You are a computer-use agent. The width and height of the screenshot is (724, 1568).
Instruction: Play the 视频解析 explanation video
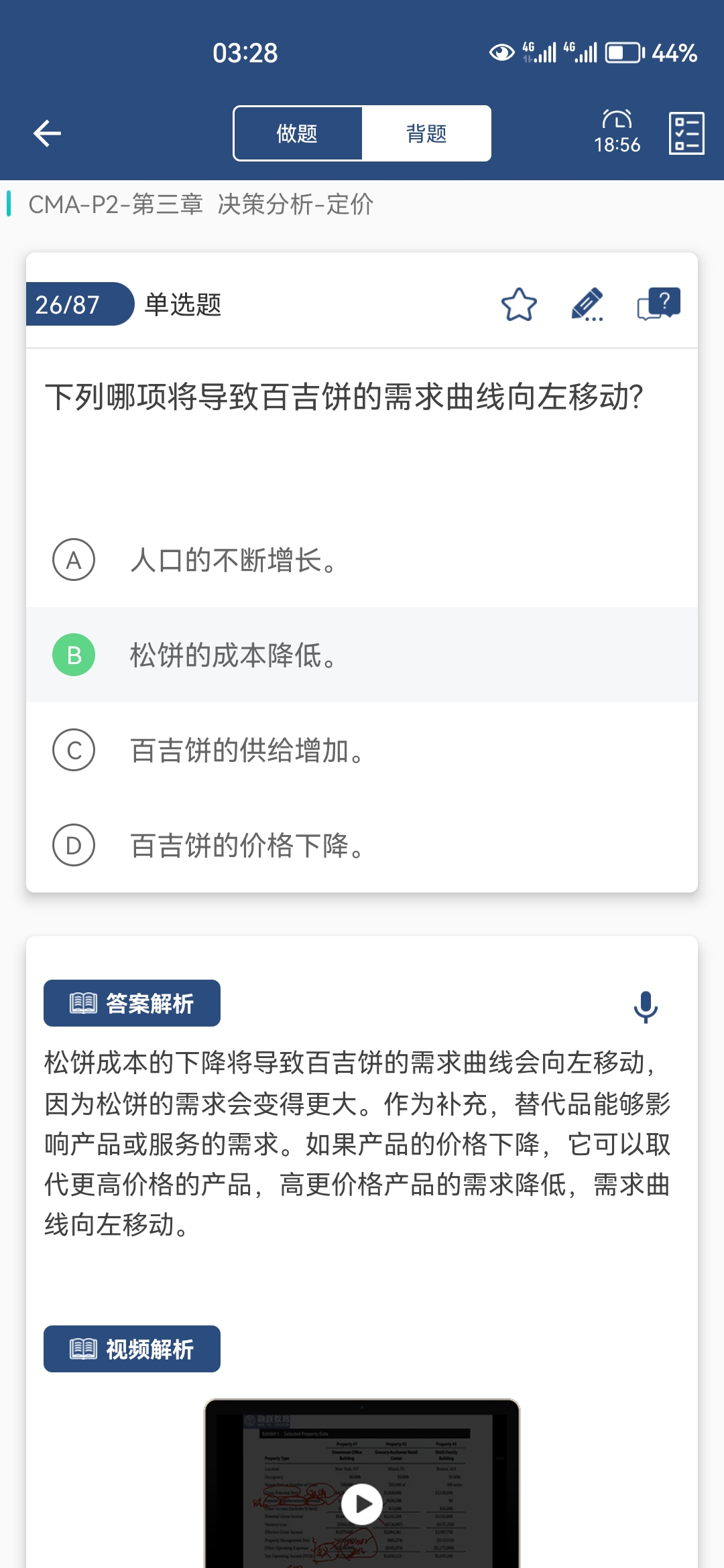coord(362,1504)
